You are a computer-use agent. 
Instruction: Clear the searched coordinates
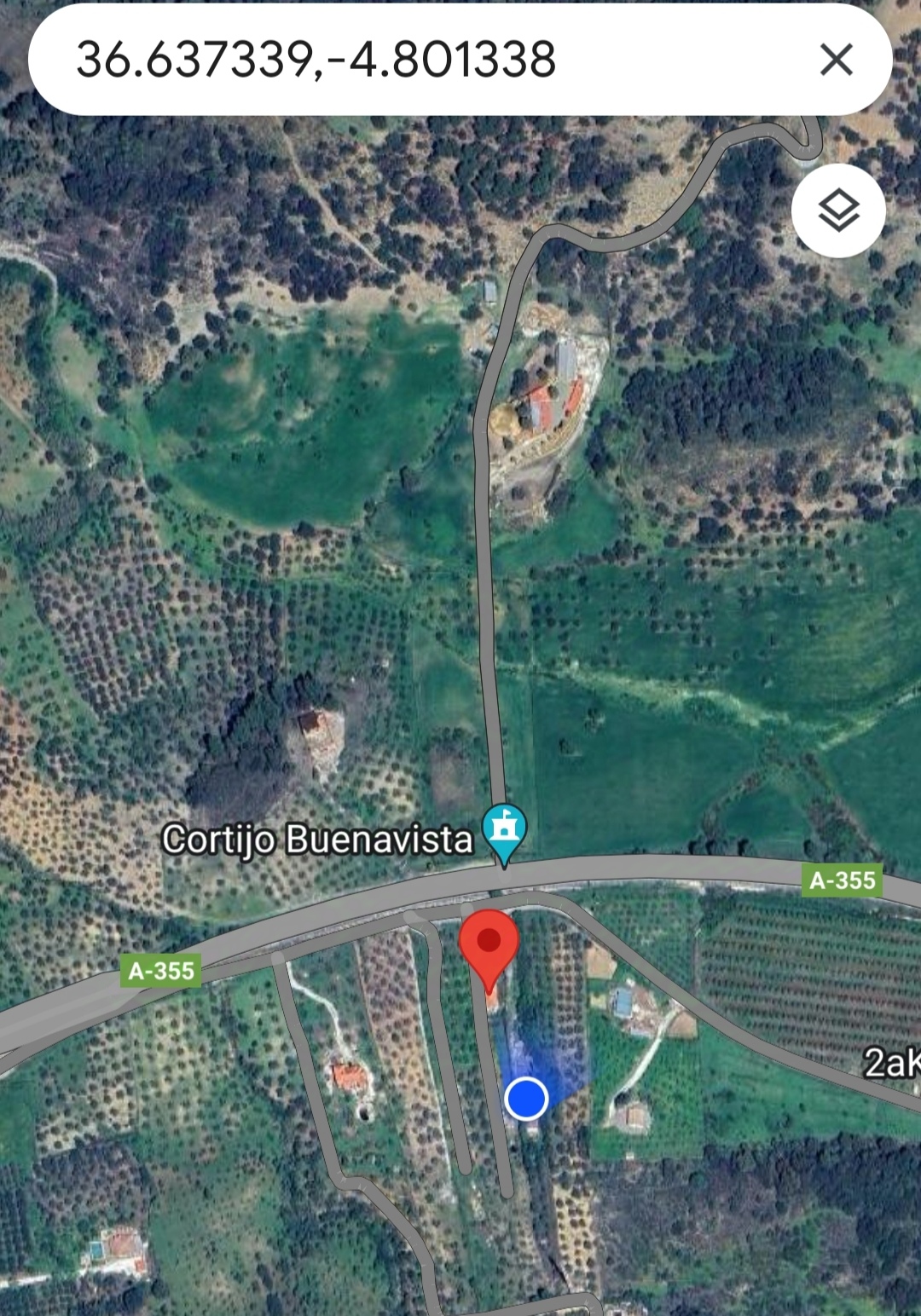[836, 60]
